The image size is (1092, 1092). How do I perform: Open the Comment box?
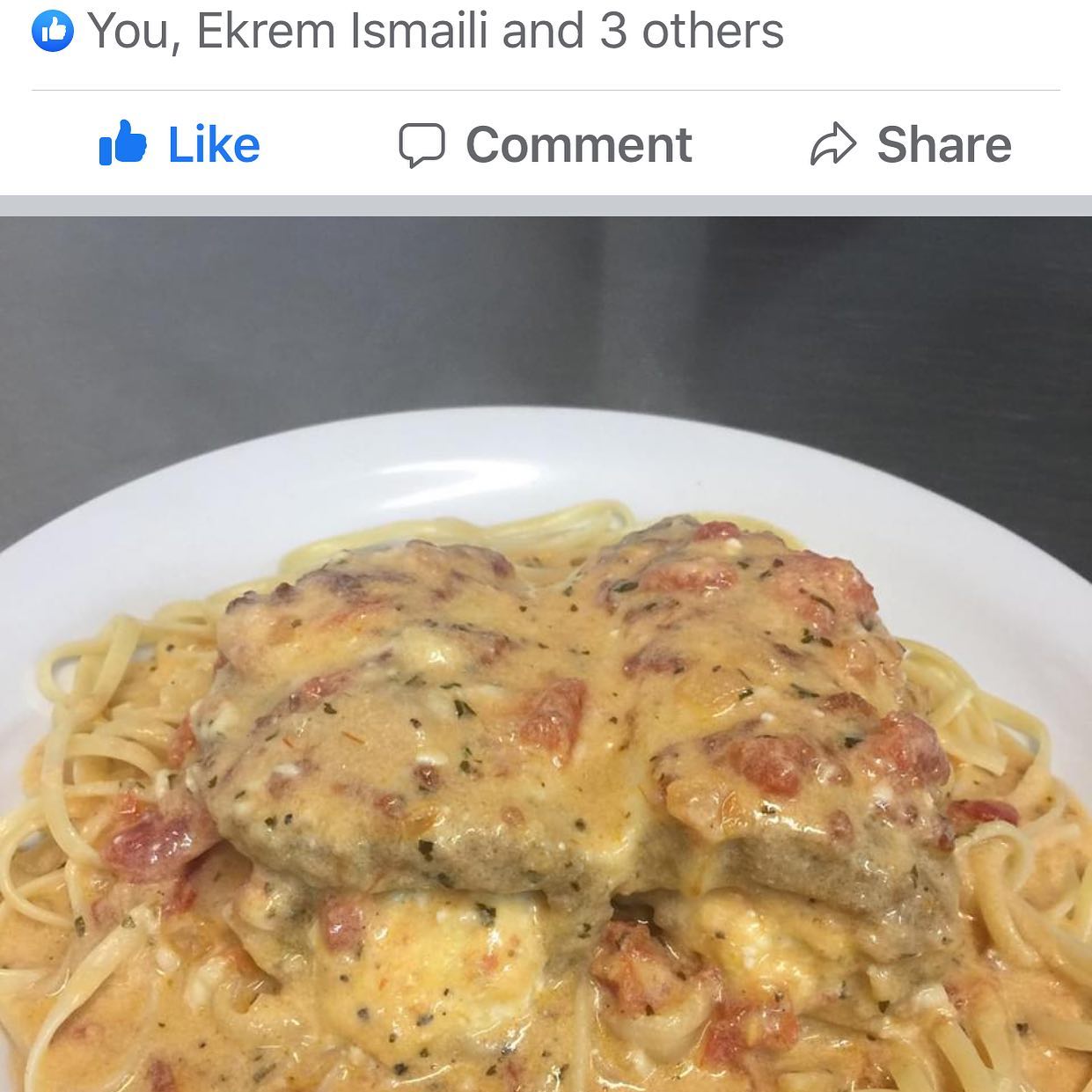pos(546,144)
